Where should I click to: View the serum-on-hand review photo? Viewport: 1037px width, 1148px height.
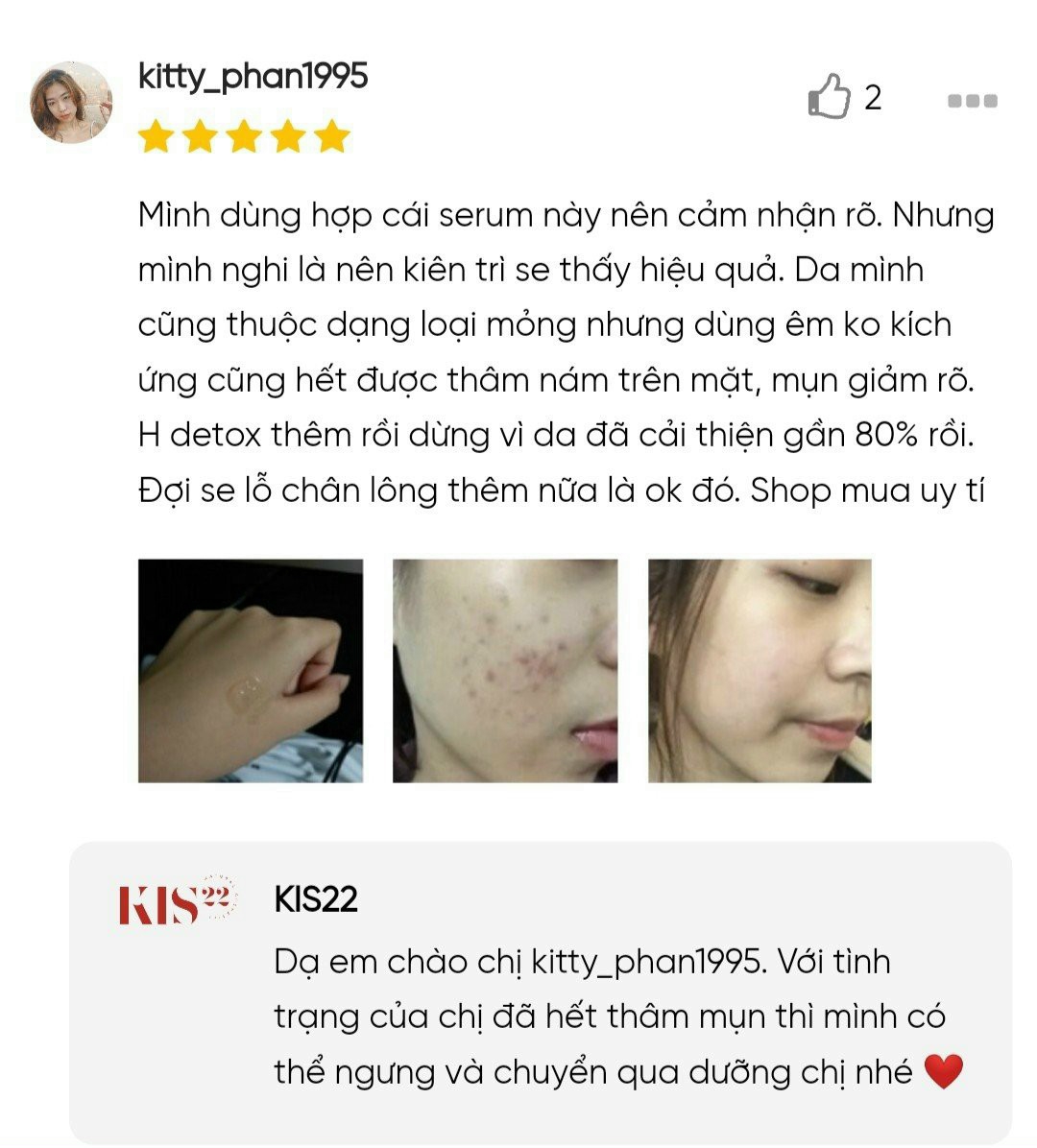tap(251, 671)
